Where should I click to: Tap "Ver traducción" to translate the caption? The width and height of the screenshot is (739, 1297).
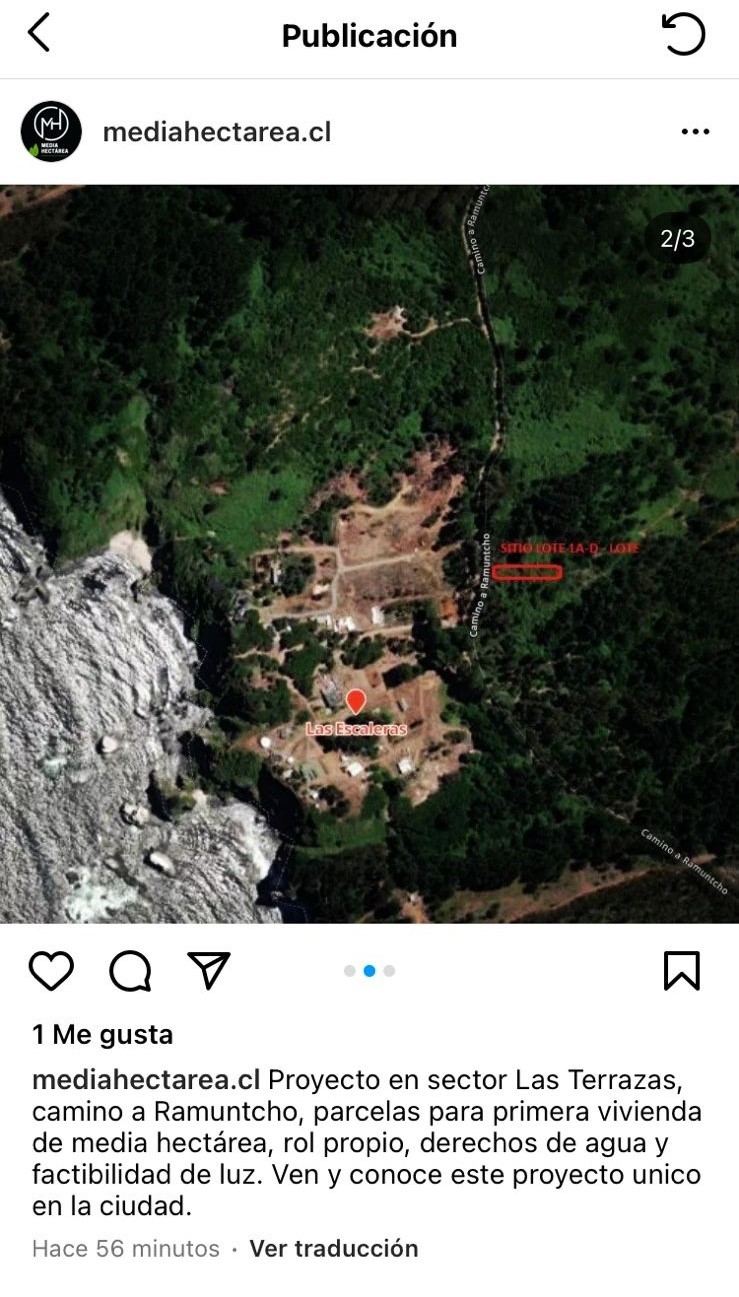[x=333, y=1248]
